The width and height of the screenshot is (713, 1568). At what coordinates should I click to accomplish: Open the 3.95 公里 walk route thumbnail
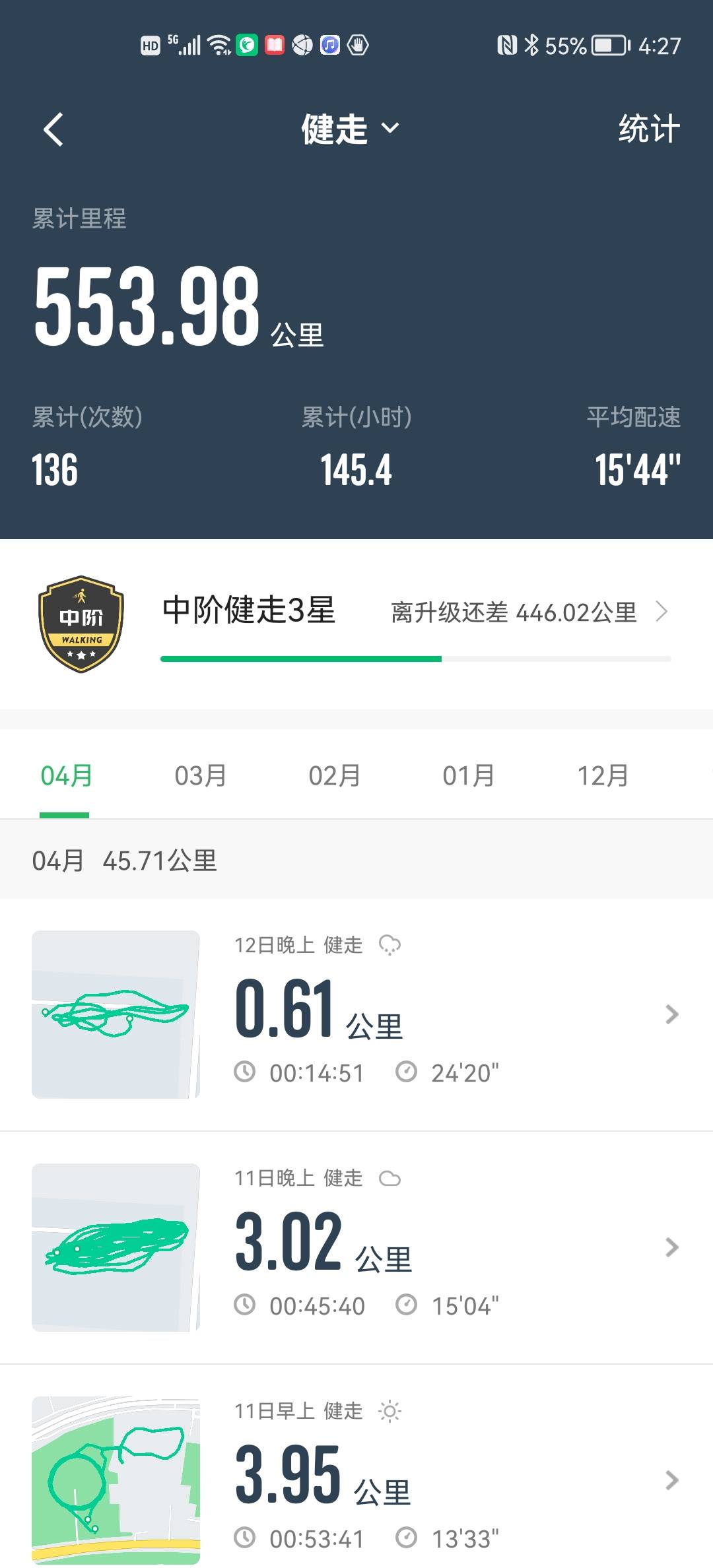[116, 1480]
